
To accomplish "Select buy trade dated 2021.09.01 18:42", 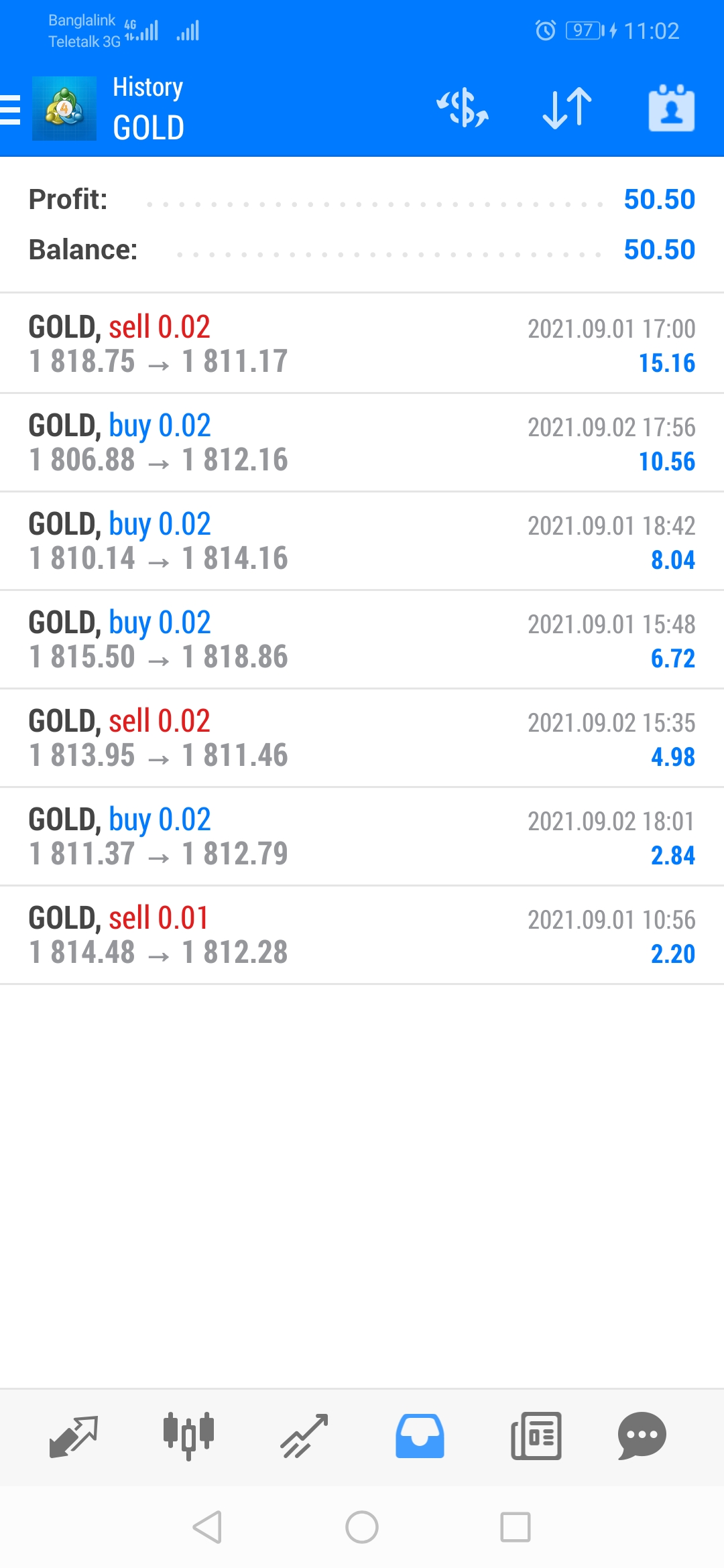I will 362,541.
